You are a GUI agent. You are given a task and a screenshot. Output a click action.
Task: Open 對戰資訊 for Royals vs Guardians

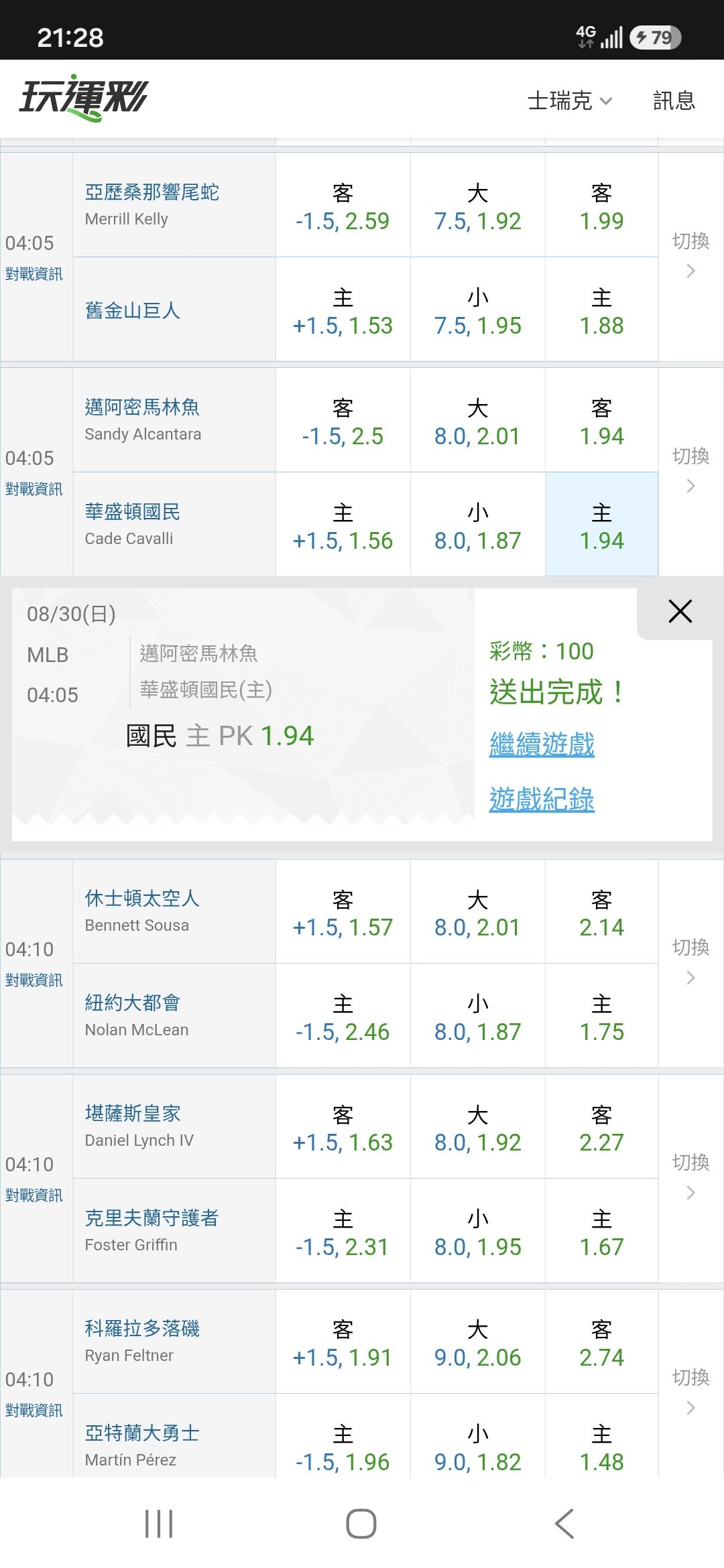click(x=34, y=1195)
